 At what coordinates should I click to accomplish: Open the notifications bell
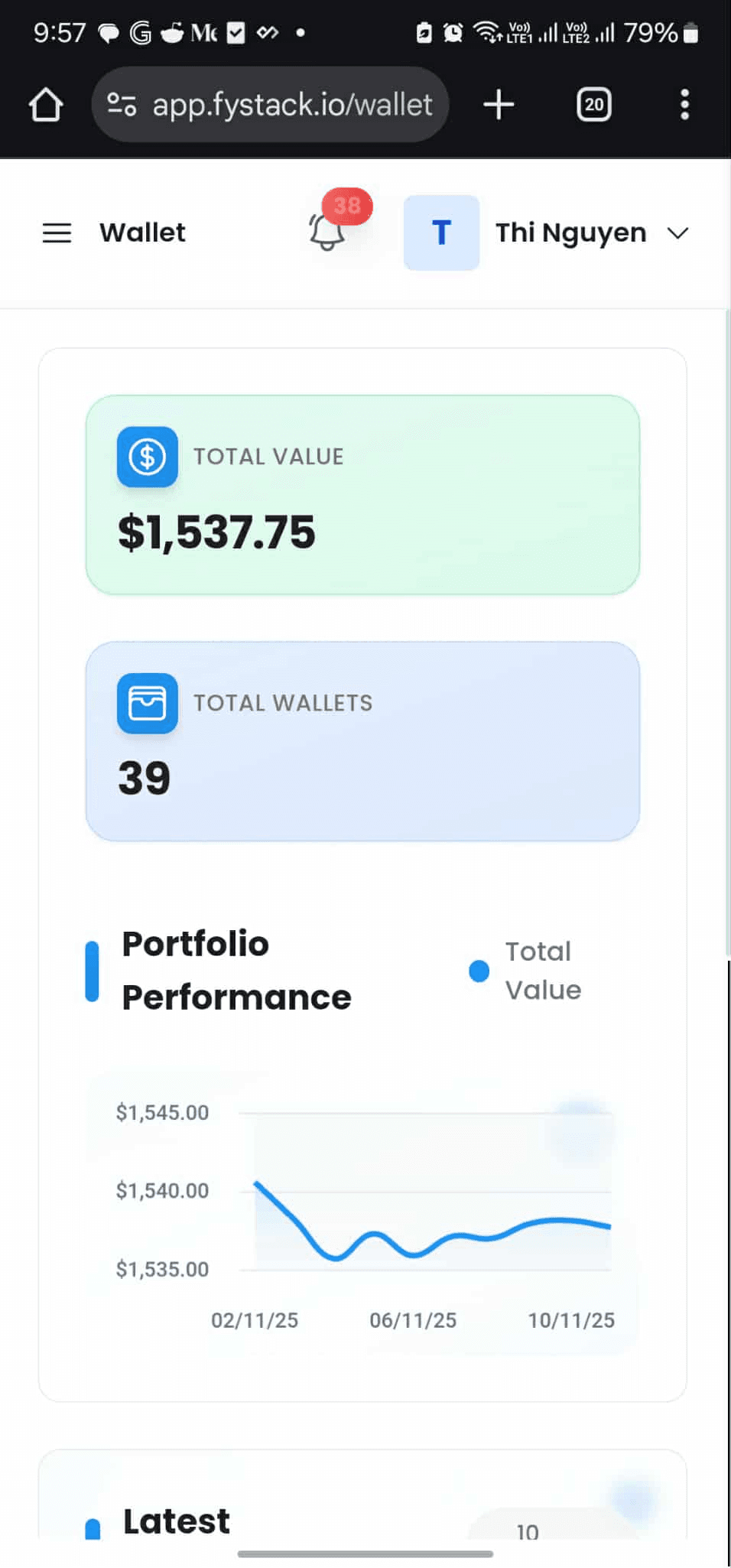(x=327, y=232)
